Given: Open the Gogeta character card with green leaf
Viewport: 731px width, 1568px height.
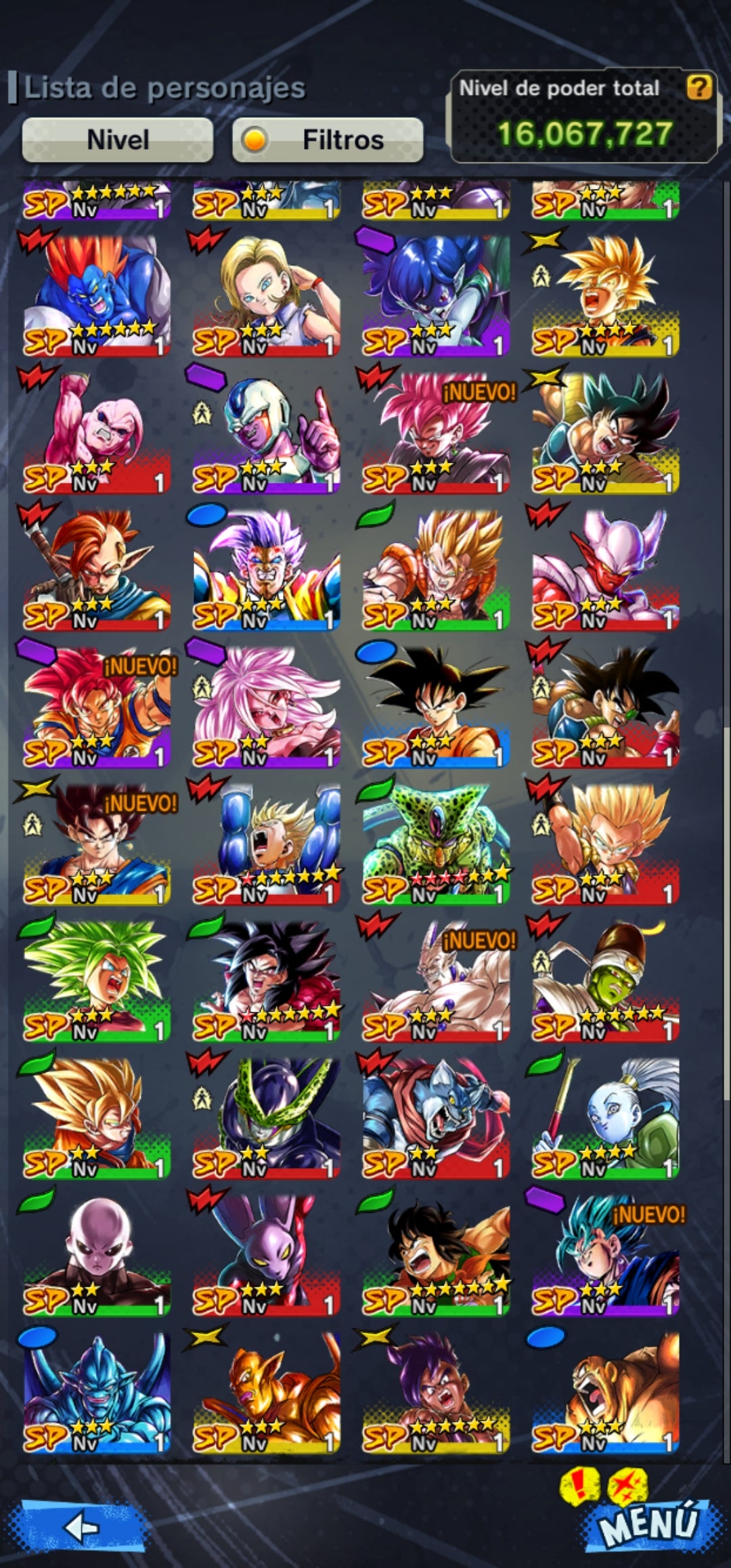Looking at the screenshot, I should click(436, 569).
